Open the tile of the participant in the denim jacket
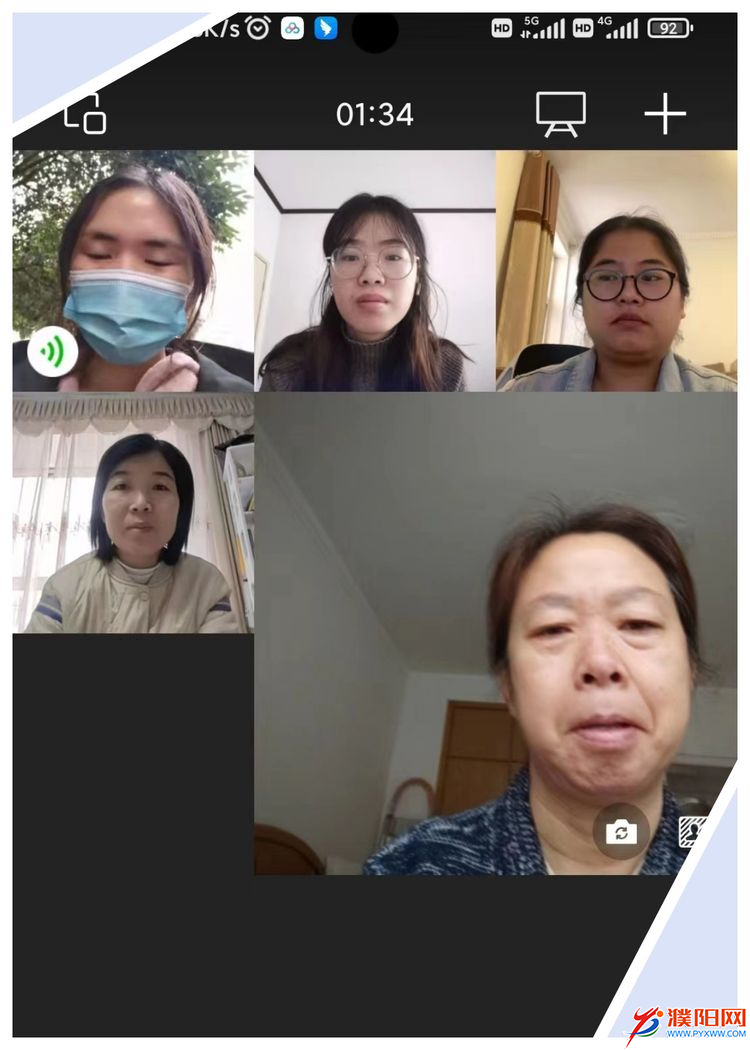Screen dimensions: 750x1050 tap(616, 270)
